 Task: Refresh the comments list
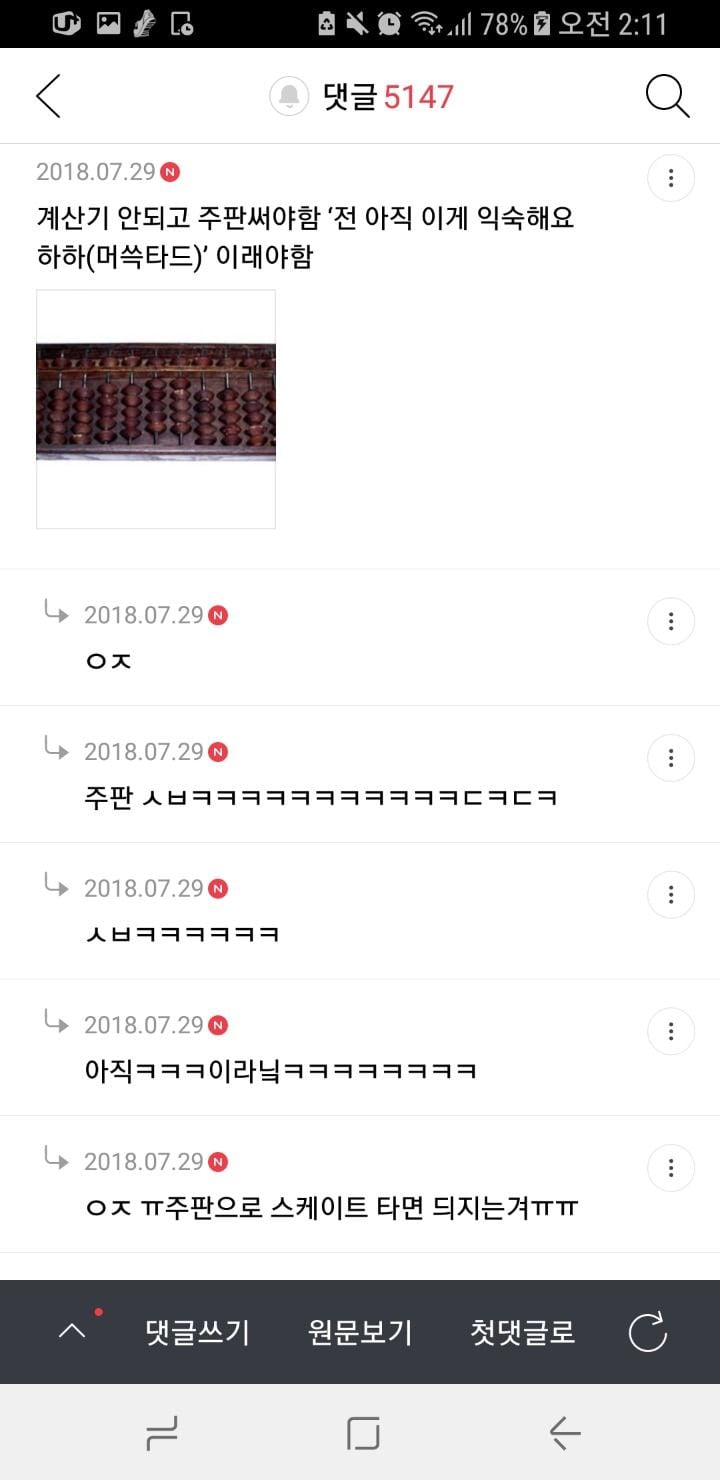(x=647, y=1332)
